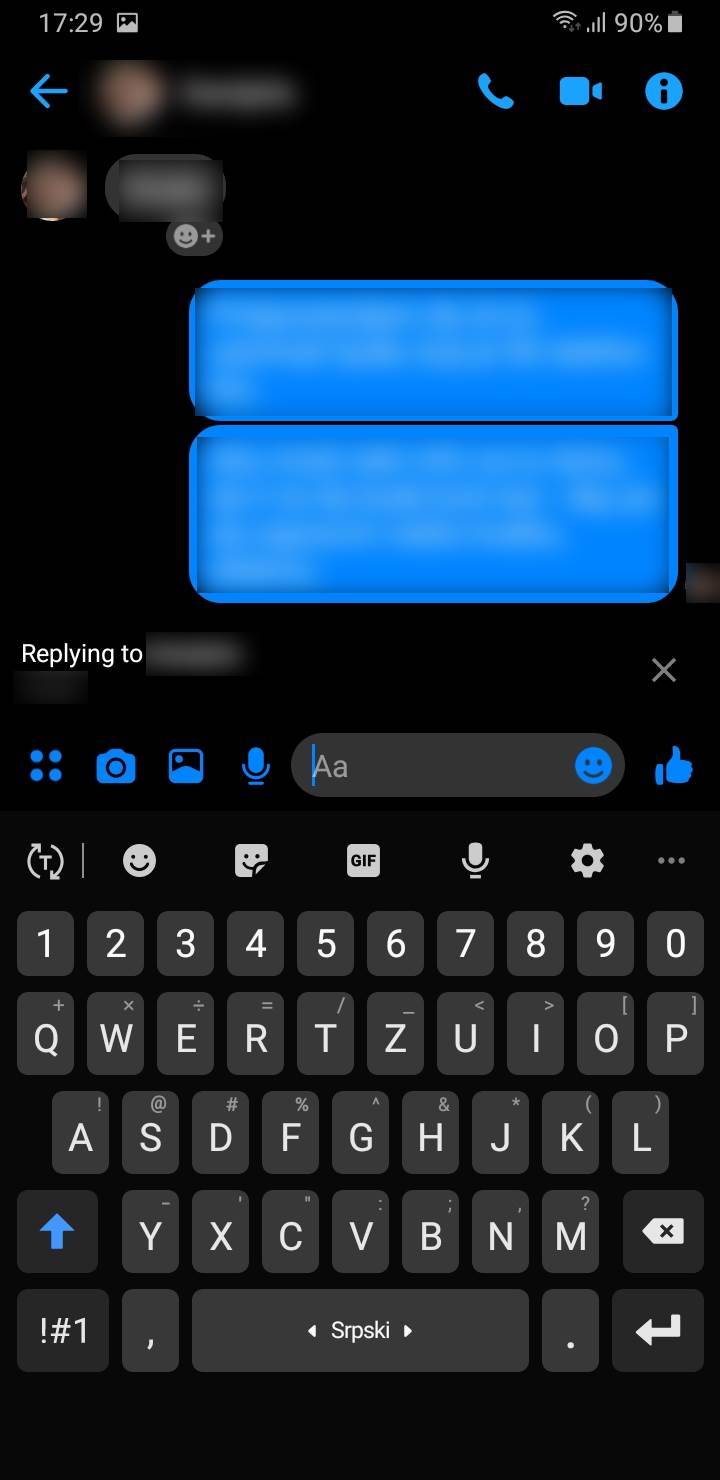Open conversation info
720x1480 pixels.
[663, 92]
